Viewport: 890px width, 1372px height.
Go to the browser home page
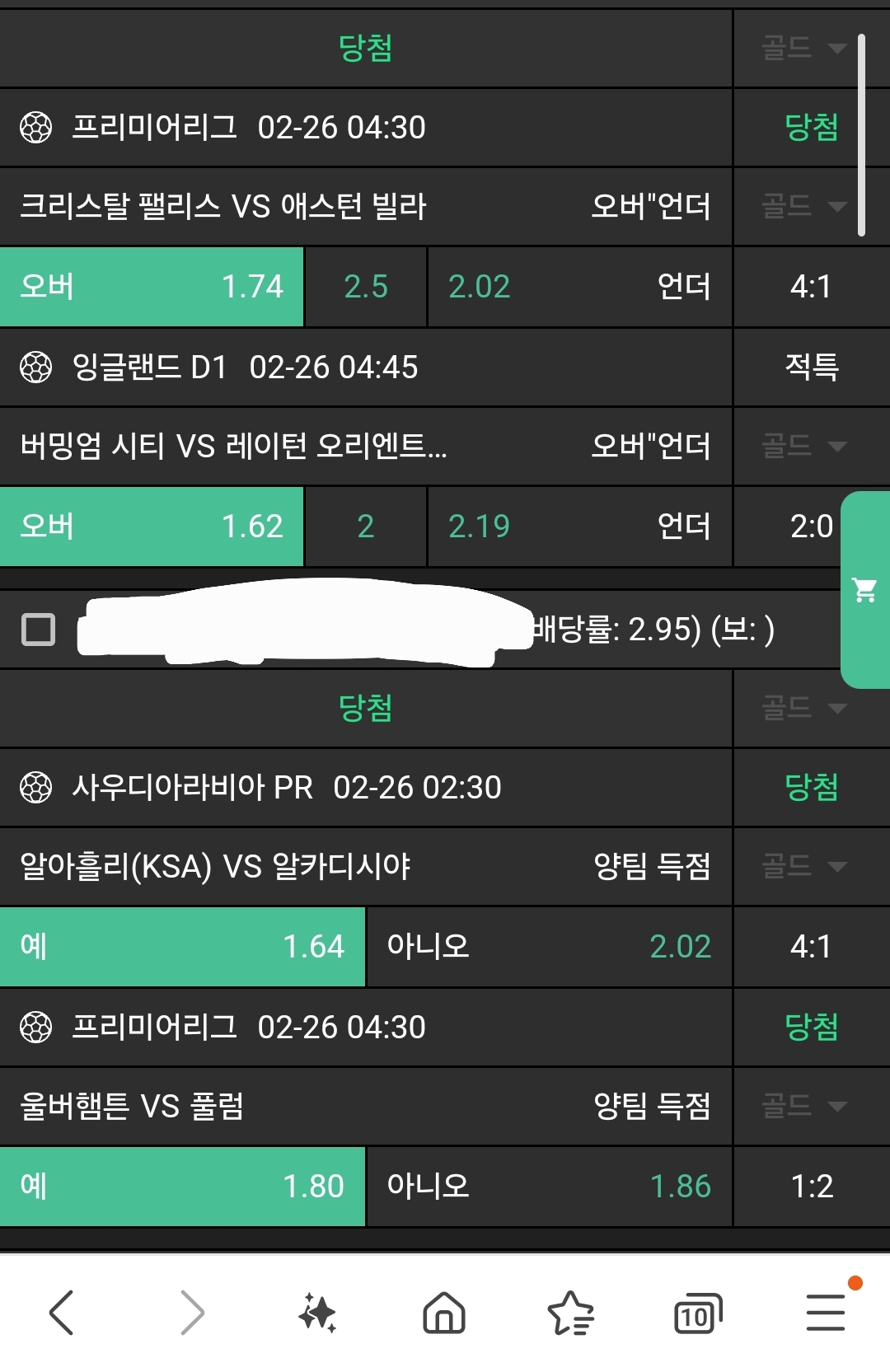pos(444,1312)
